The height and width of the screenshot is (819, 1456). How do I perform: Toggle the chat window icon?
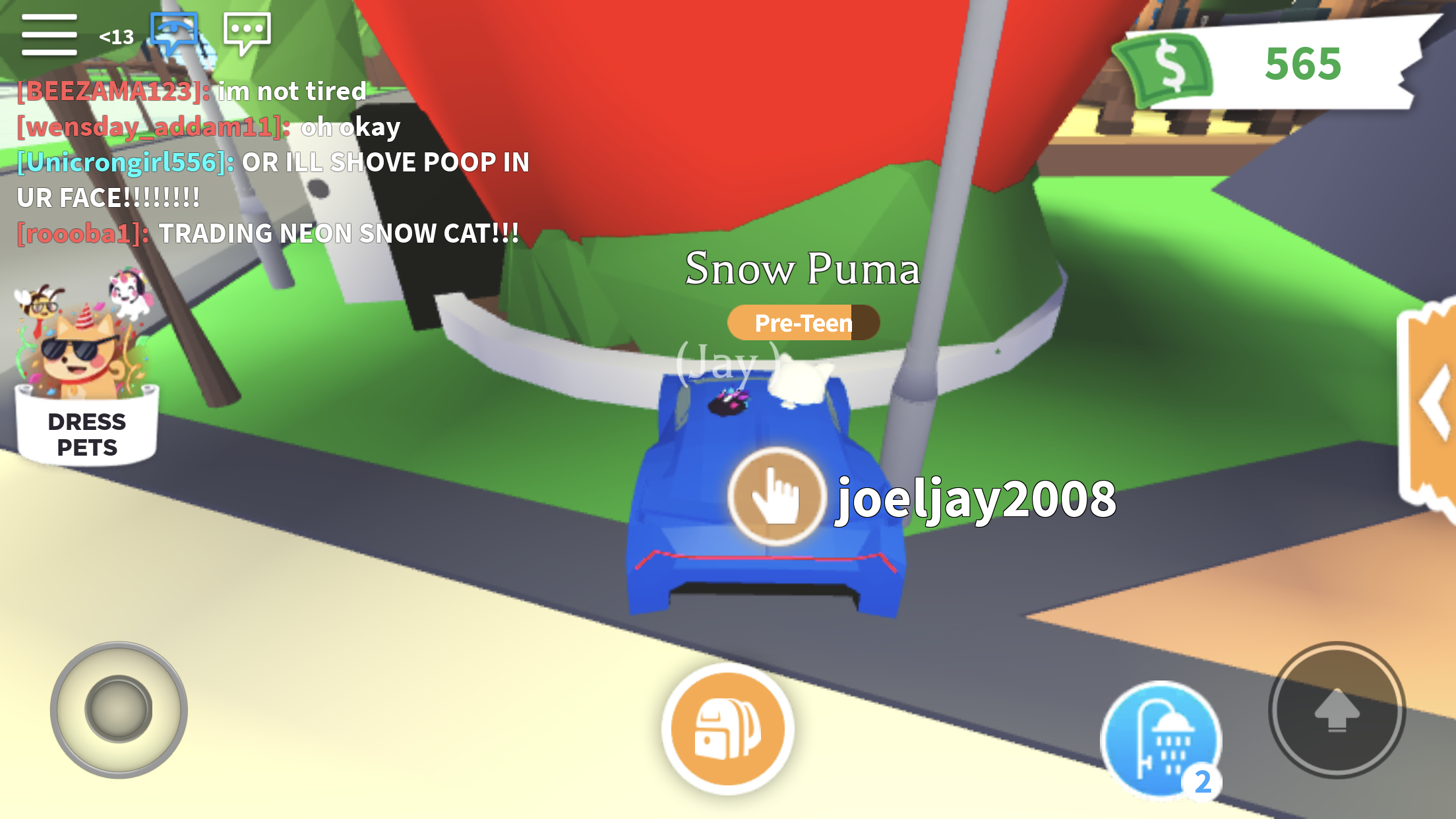tap(174, 33)
